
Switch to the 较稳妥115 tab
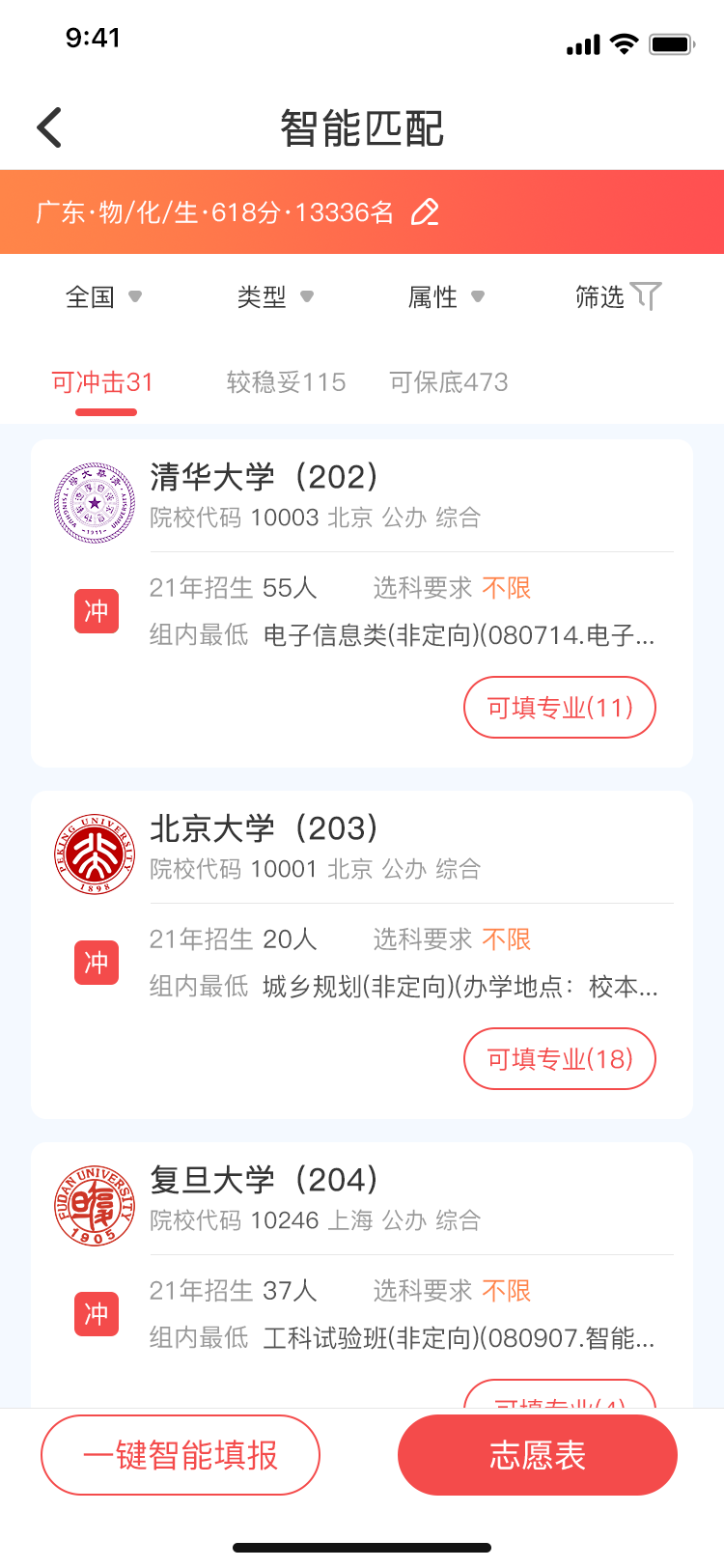tap(286, 382)
